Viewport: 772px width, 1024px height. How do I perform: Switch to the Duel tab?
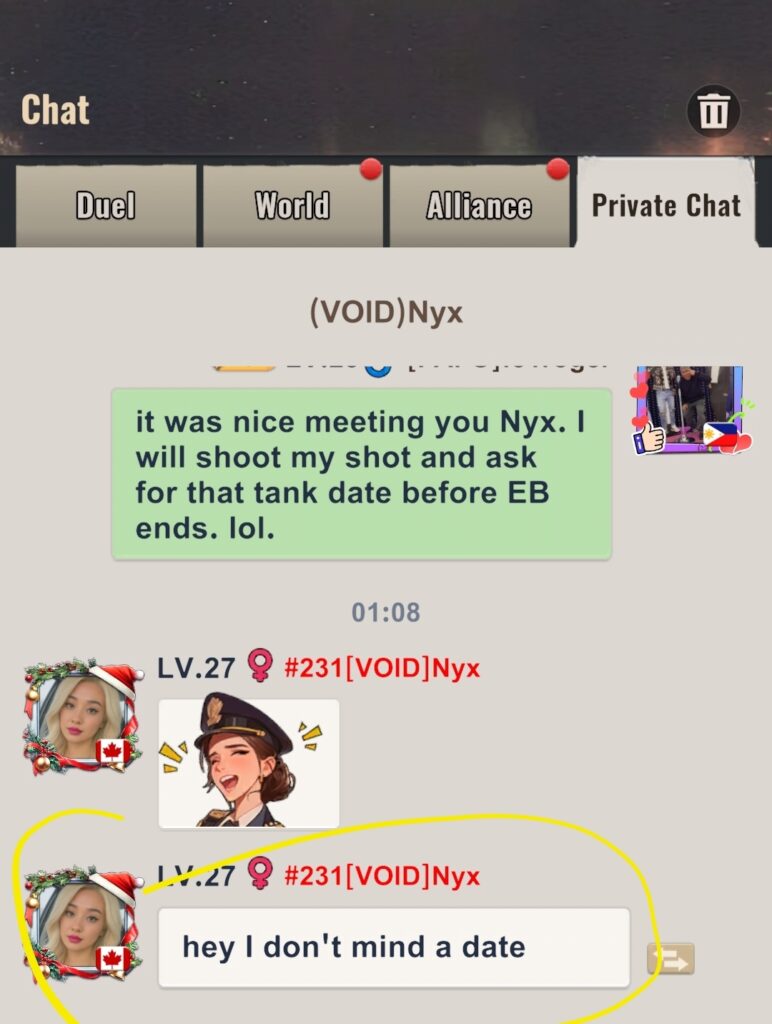106,206
